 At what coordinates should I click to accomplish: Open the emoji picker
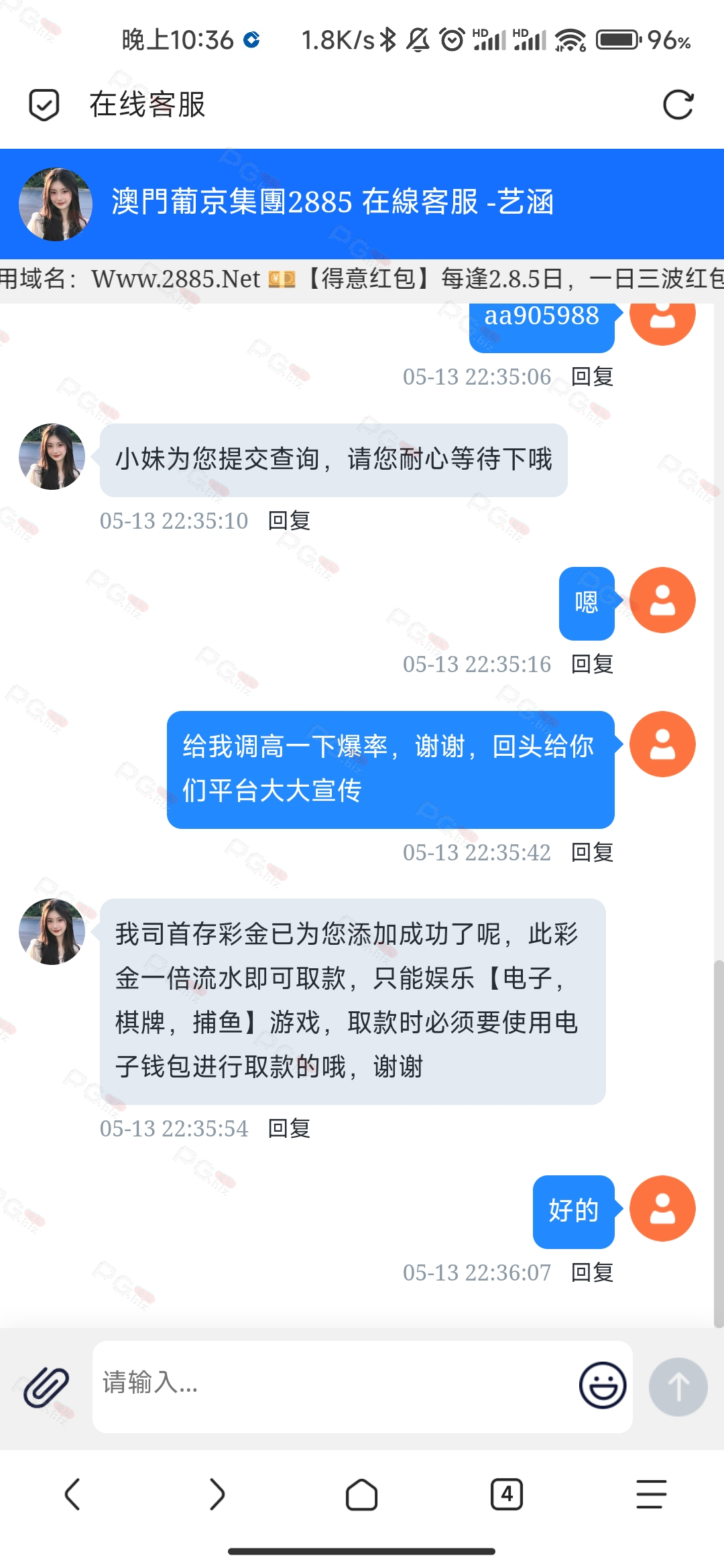point(603,1385)
